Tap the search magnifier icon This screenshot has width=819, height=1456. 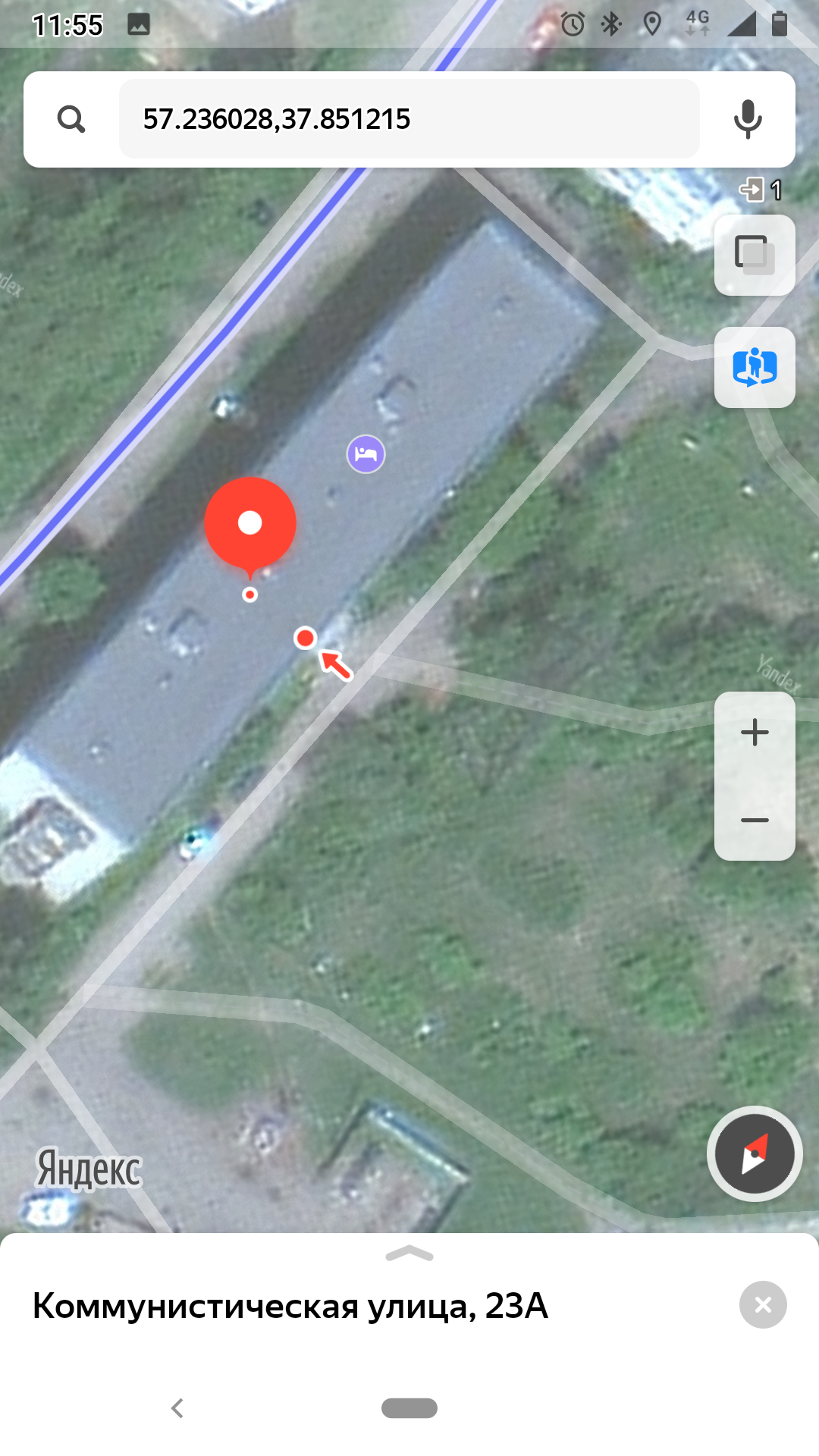pyautogui.click(x=71, y=119)
